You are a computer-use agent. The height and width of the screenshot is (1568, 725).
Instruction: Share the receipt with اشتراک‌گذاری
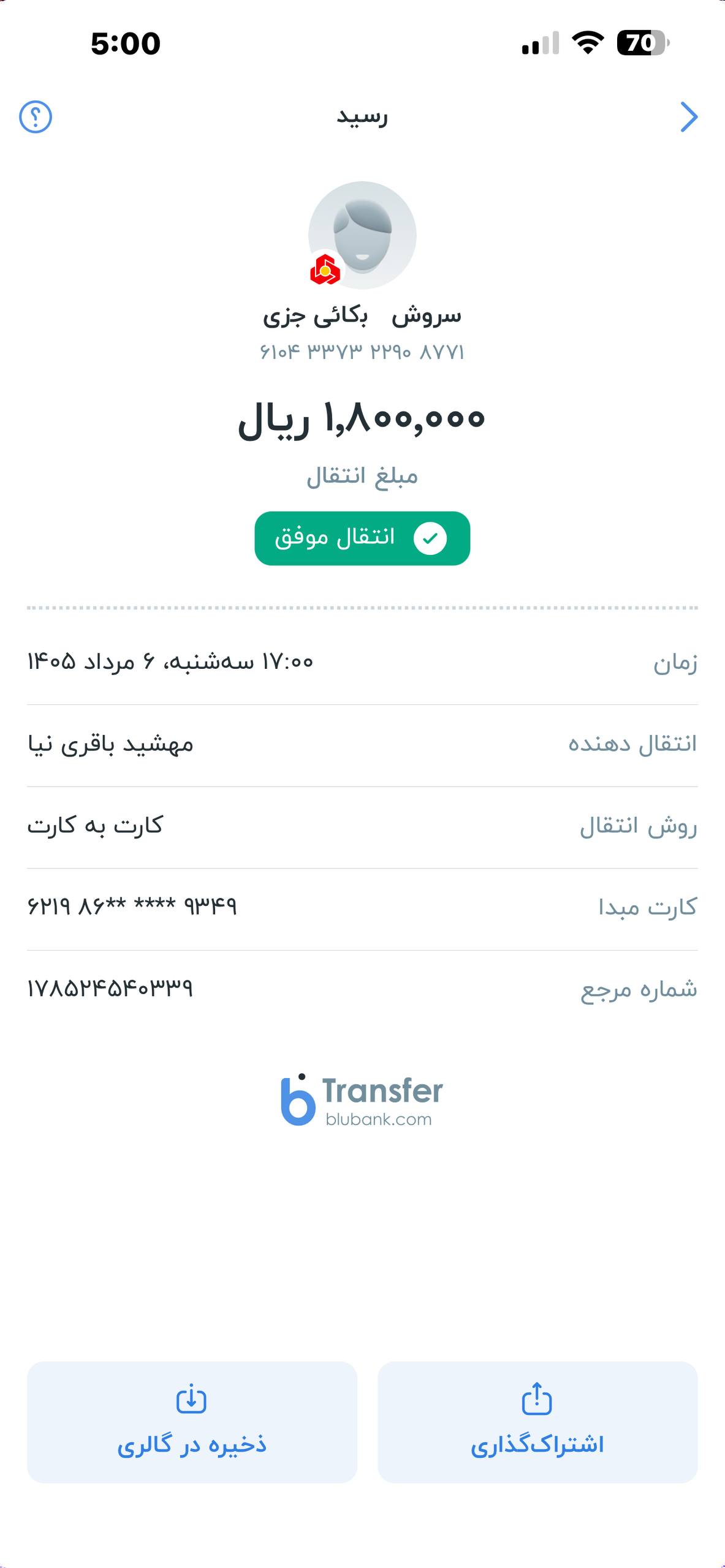pos(537,1422)
